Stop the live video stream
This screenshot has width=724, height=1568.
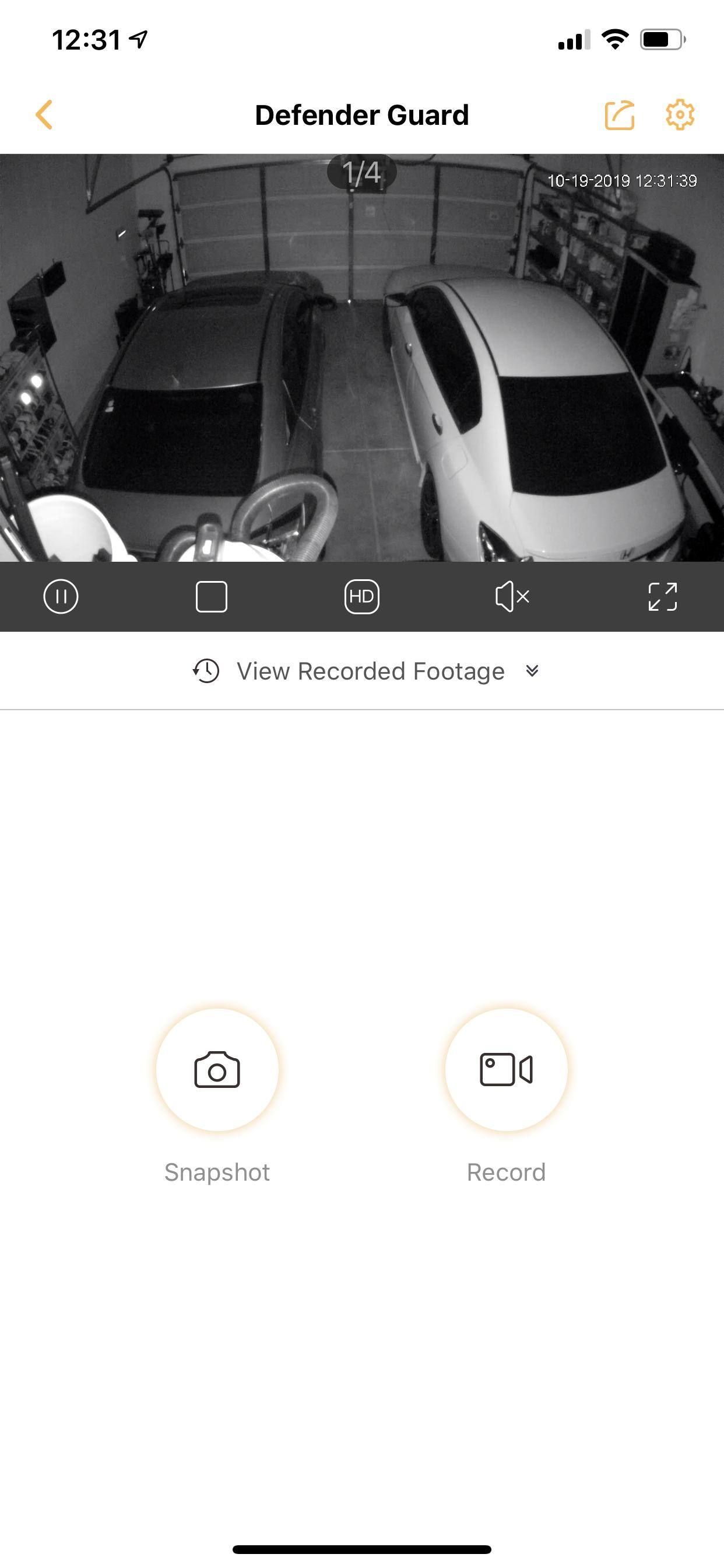211,596
